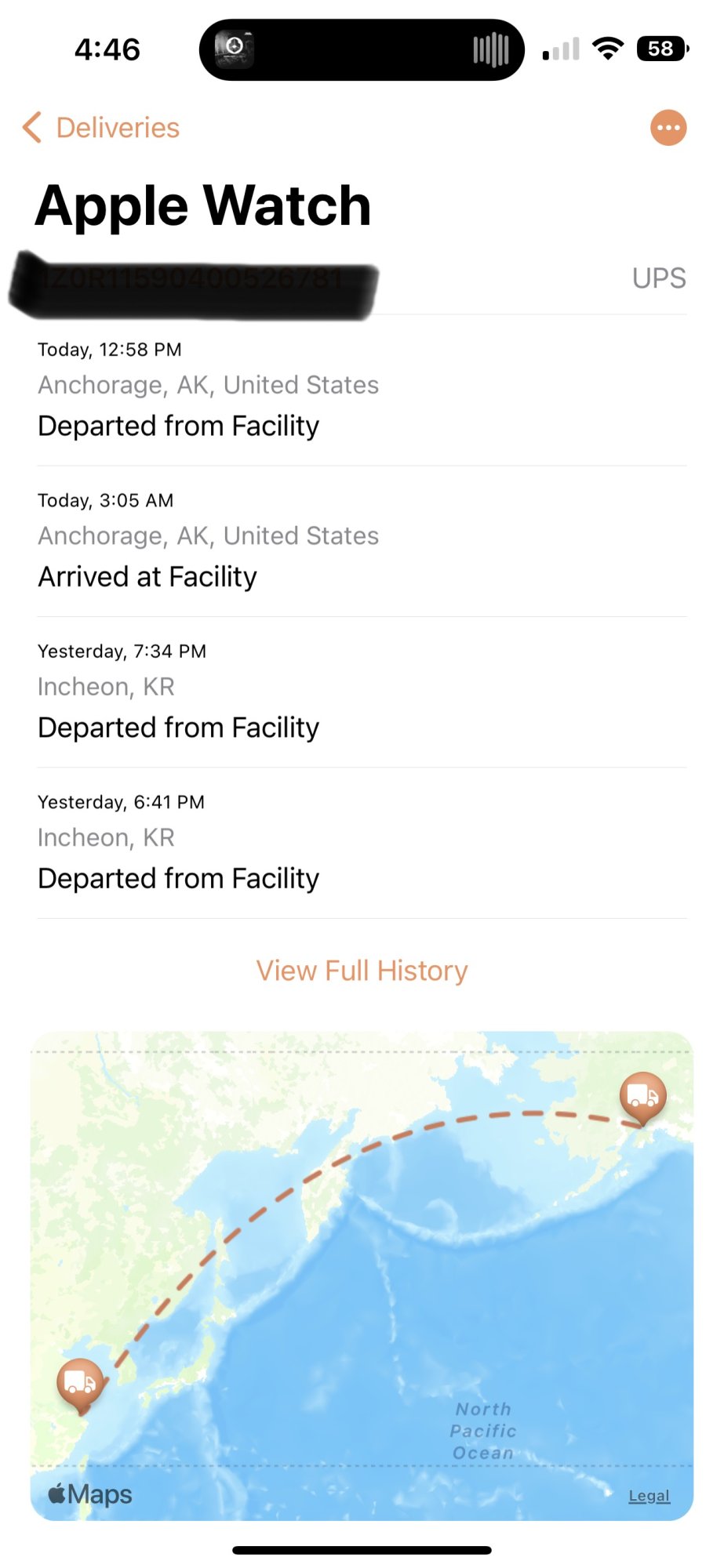The width and height of the screenshot is (724, 1568).
Task: Open the more options menu
Action: pos(668,128)
